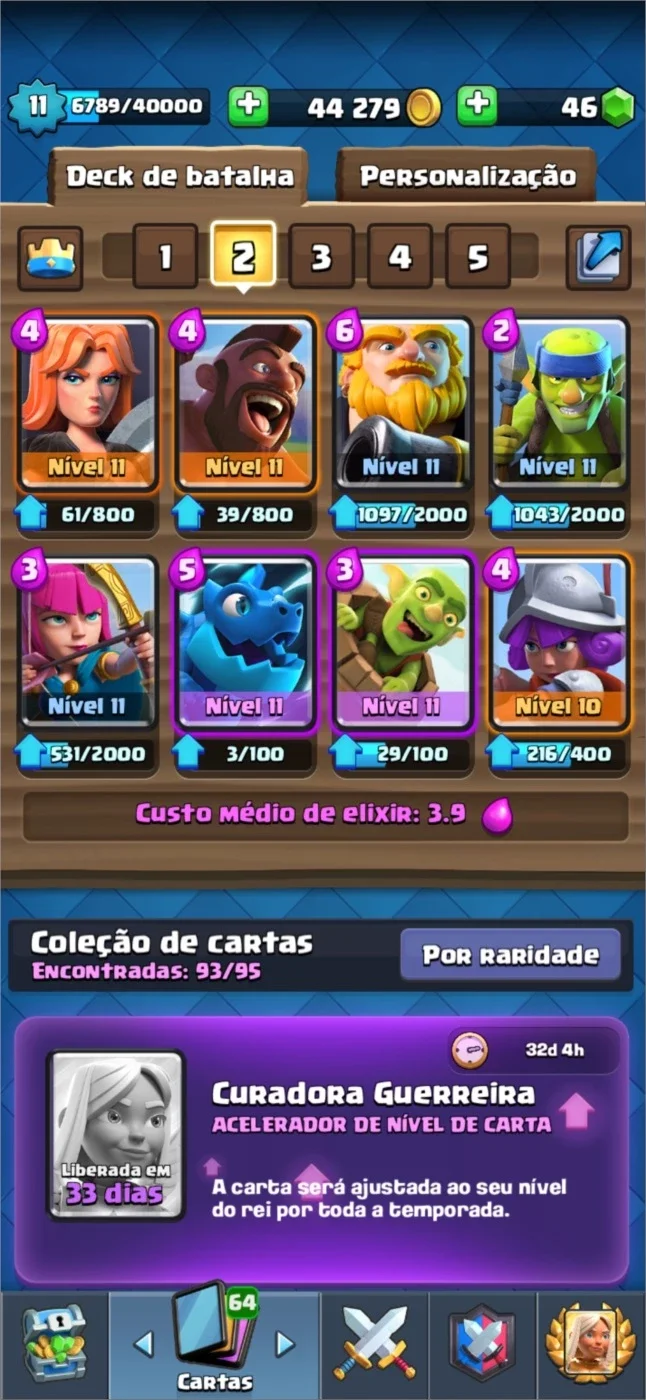This screenshot has height=1400, width=646.
Task: Select deck slot 5
Action: click(x=478, y=257)
